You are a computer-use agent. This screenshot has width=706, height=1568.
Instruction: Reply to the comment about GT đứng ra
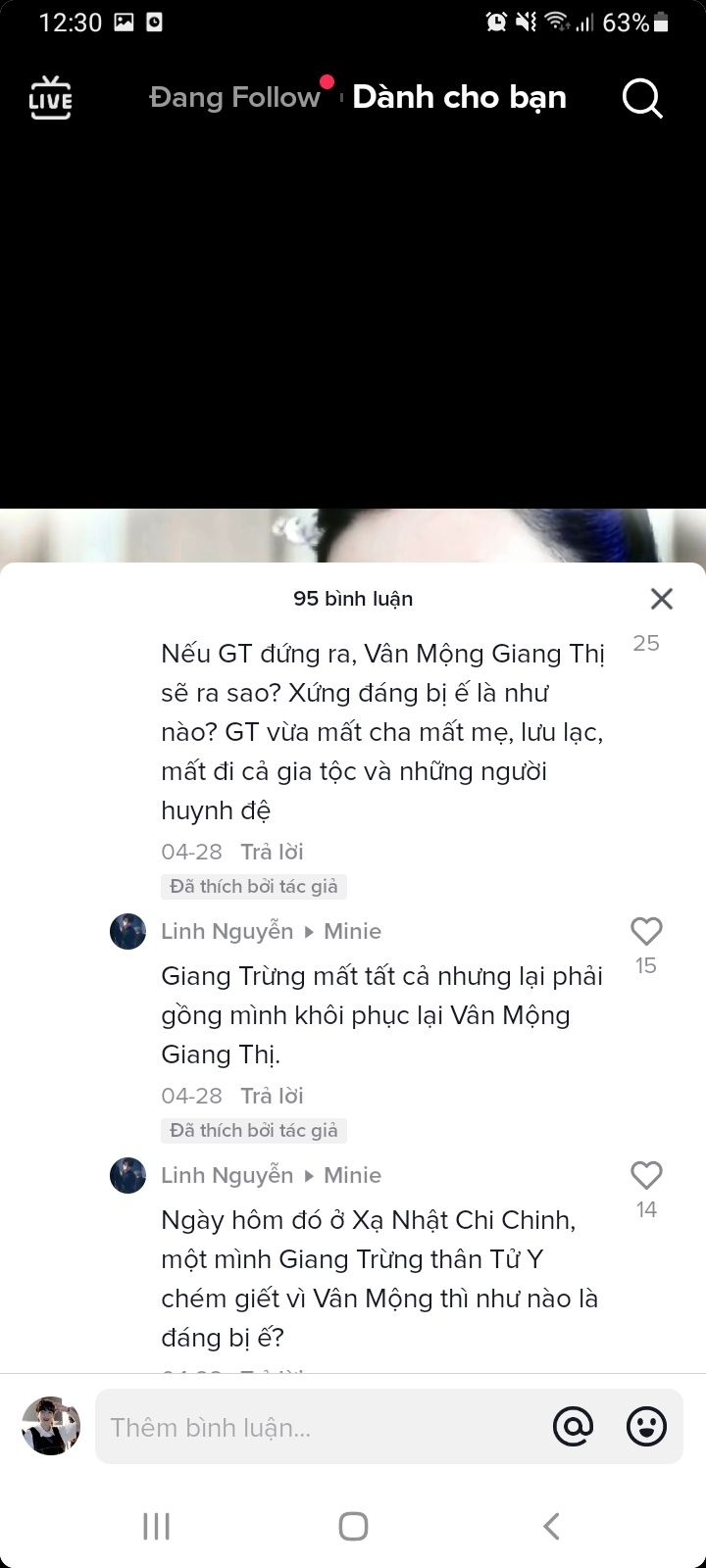click(272, 852)
